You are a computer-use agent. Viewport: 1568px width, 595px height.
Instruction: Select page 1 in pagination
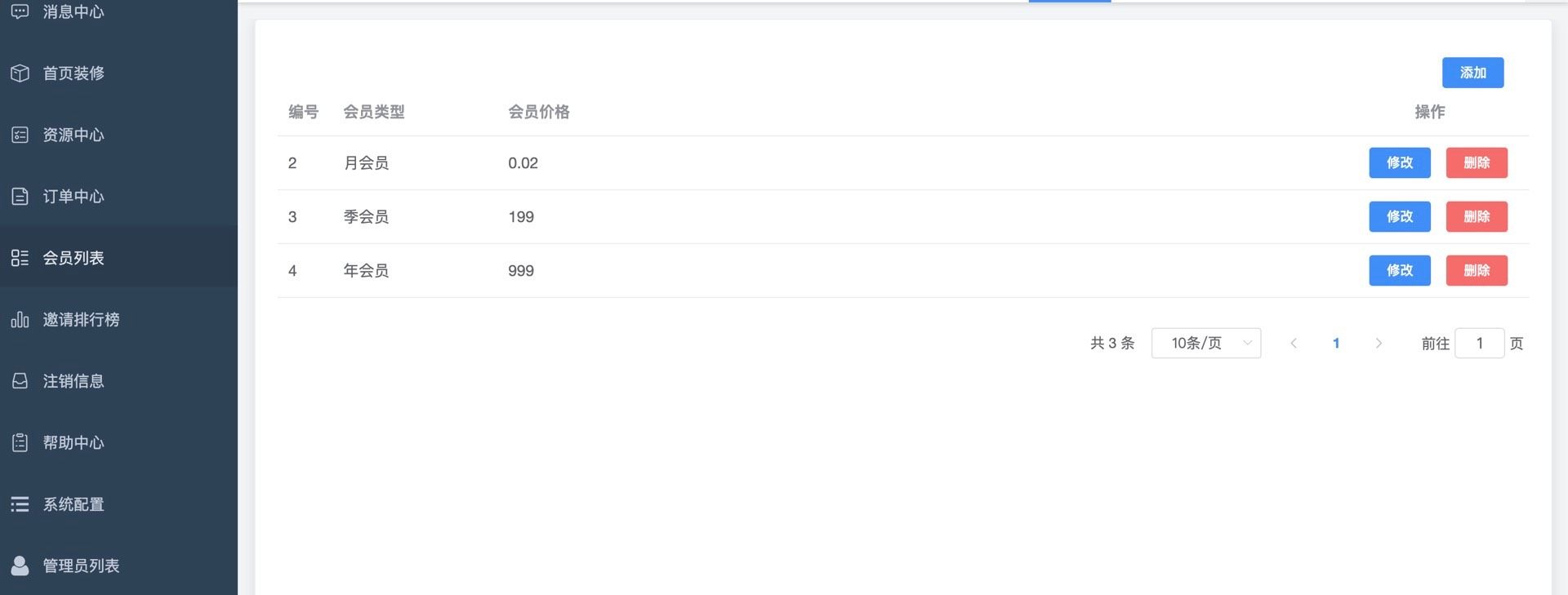[1335, 343]
